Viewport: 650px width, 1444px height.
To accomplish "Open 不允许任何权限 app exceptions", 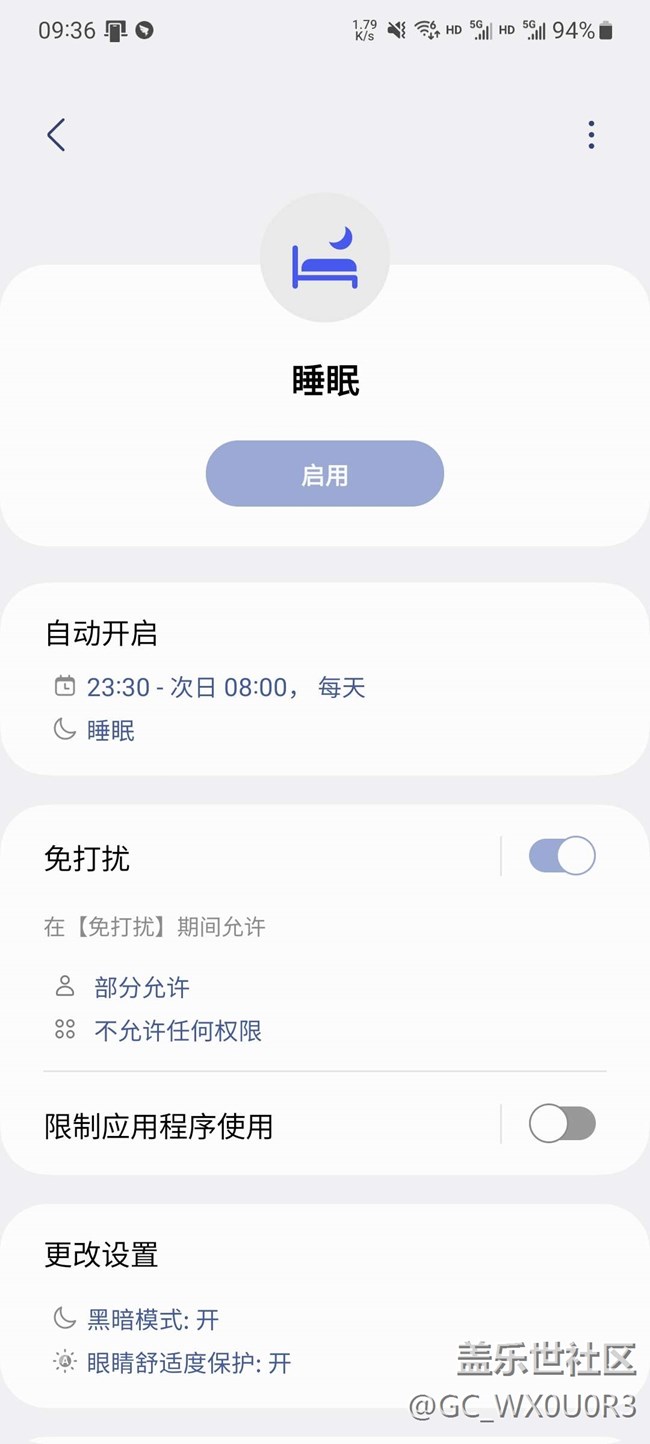I will pos(177,1031).
